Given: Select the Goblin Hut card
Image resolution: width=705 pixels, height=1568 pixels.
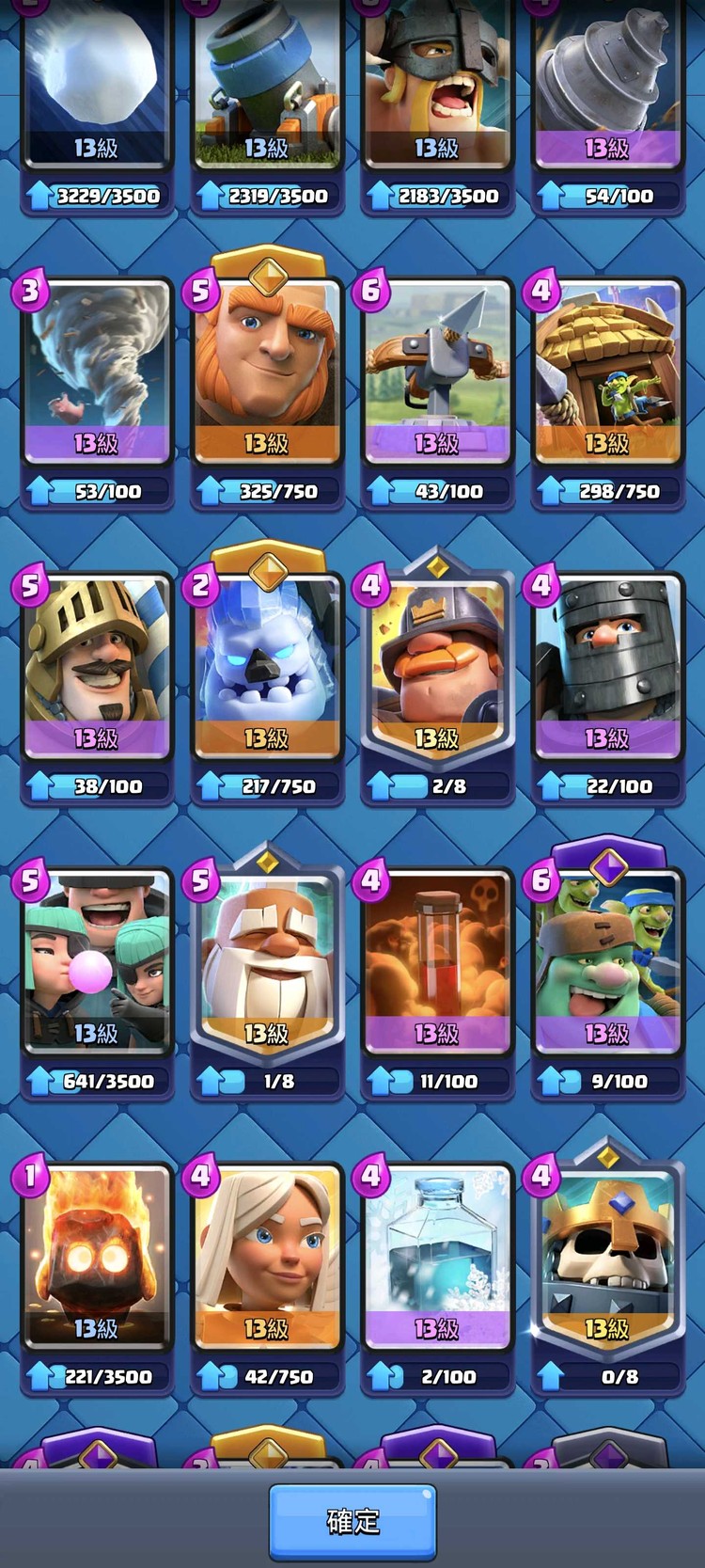Looking at the screenshot, I should 607,372.
